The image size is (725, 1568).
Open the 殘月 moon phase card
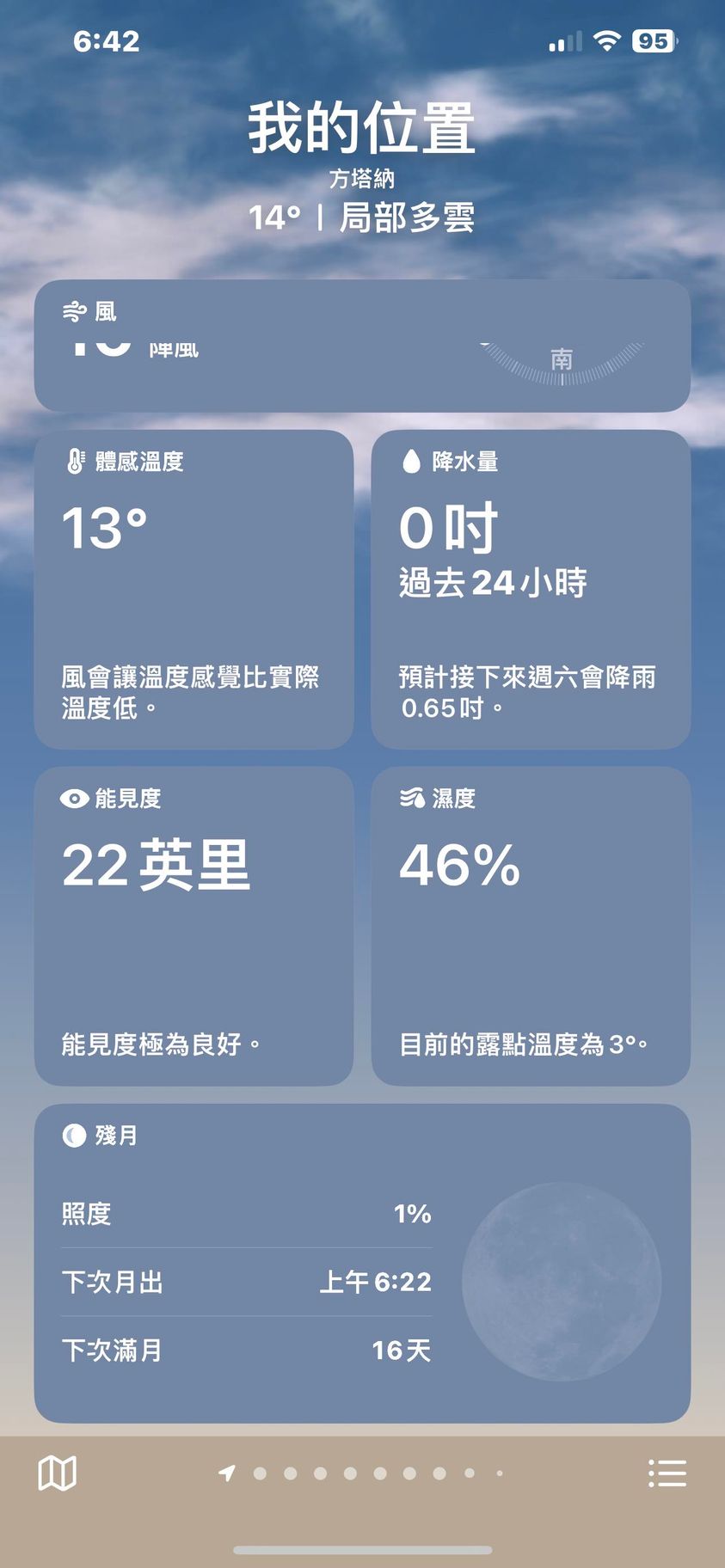(361, 1262)
